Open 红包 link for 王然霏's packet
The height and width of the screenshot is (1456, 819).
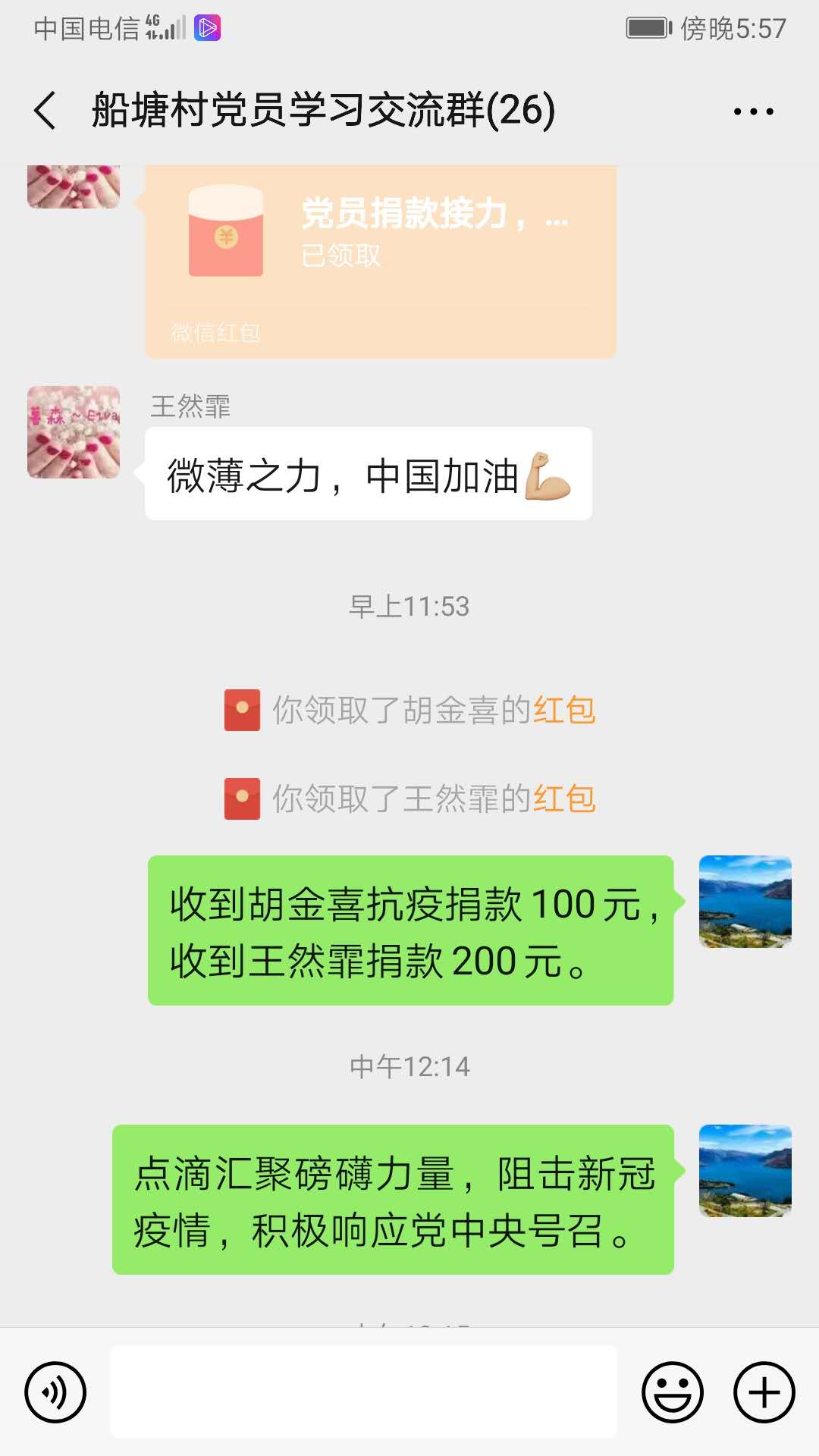tap(564, 799)
